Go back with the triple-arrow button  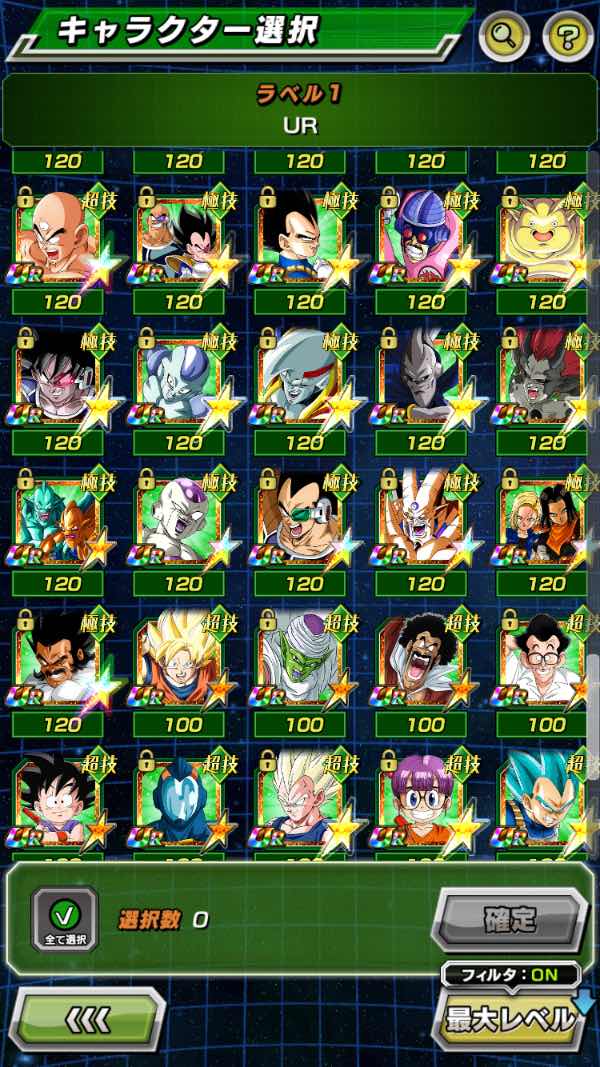87,1019
